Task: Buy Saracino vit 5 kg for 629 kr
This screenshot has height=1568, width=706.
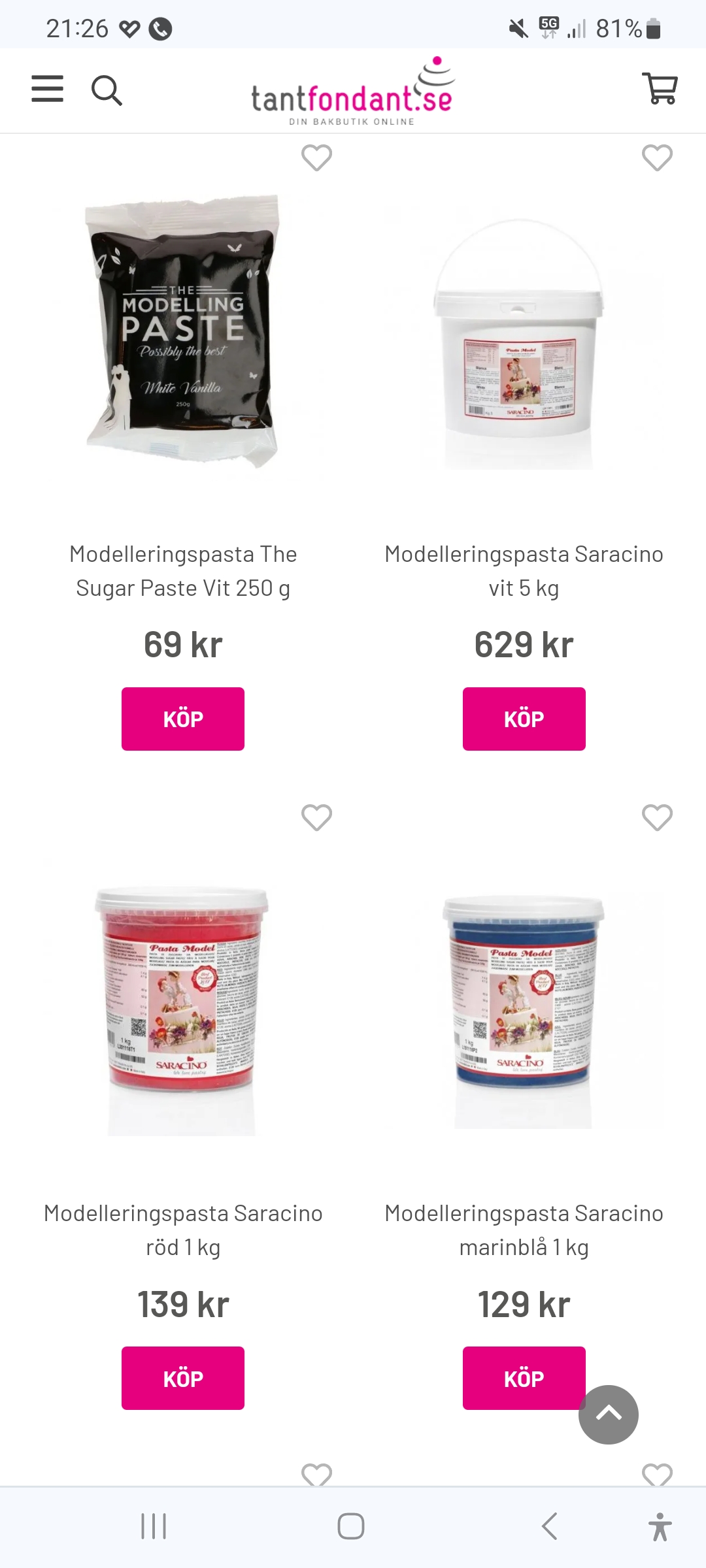Action: pos(524,719)
